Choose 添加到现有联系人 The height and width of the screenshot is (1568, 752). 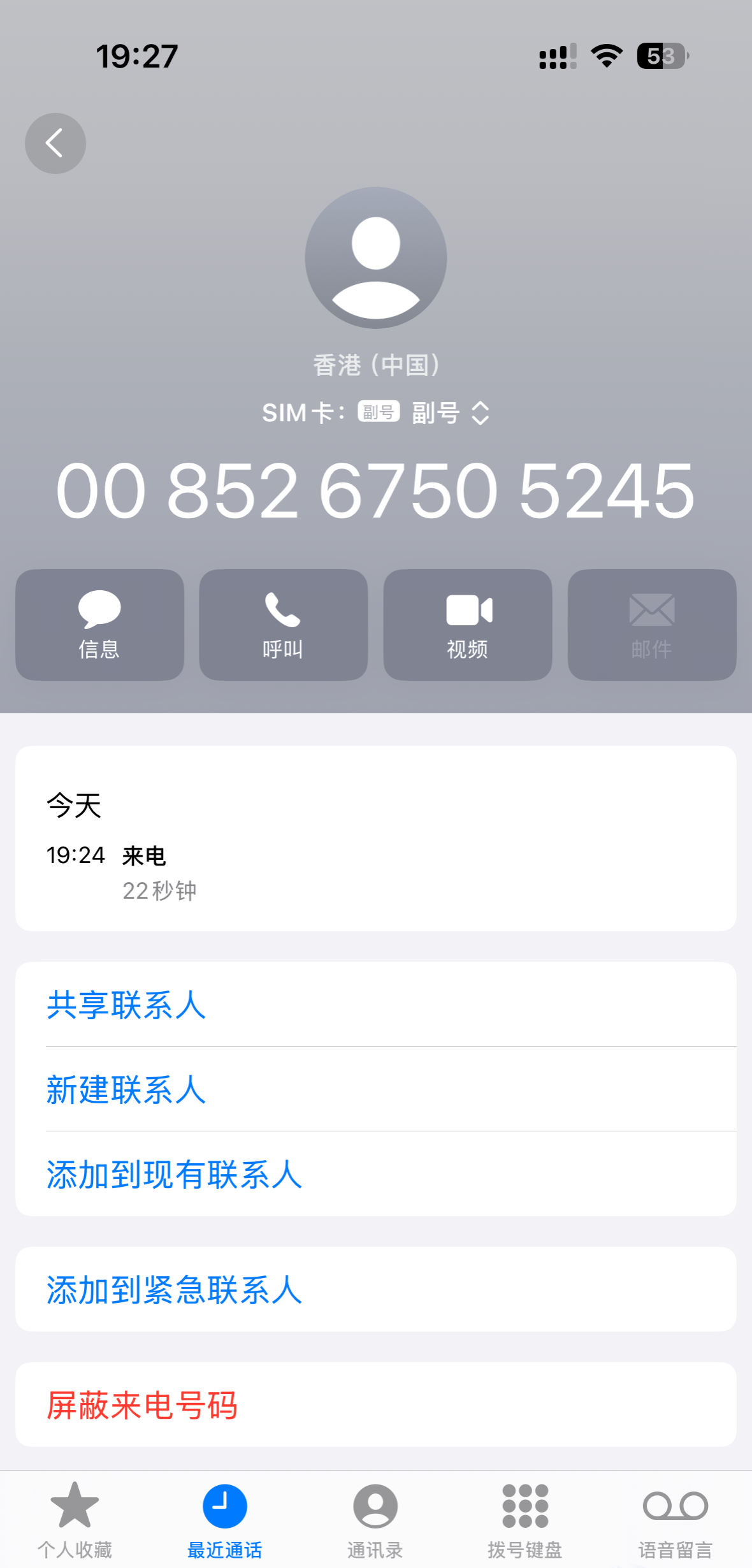tap(174, 1174)
